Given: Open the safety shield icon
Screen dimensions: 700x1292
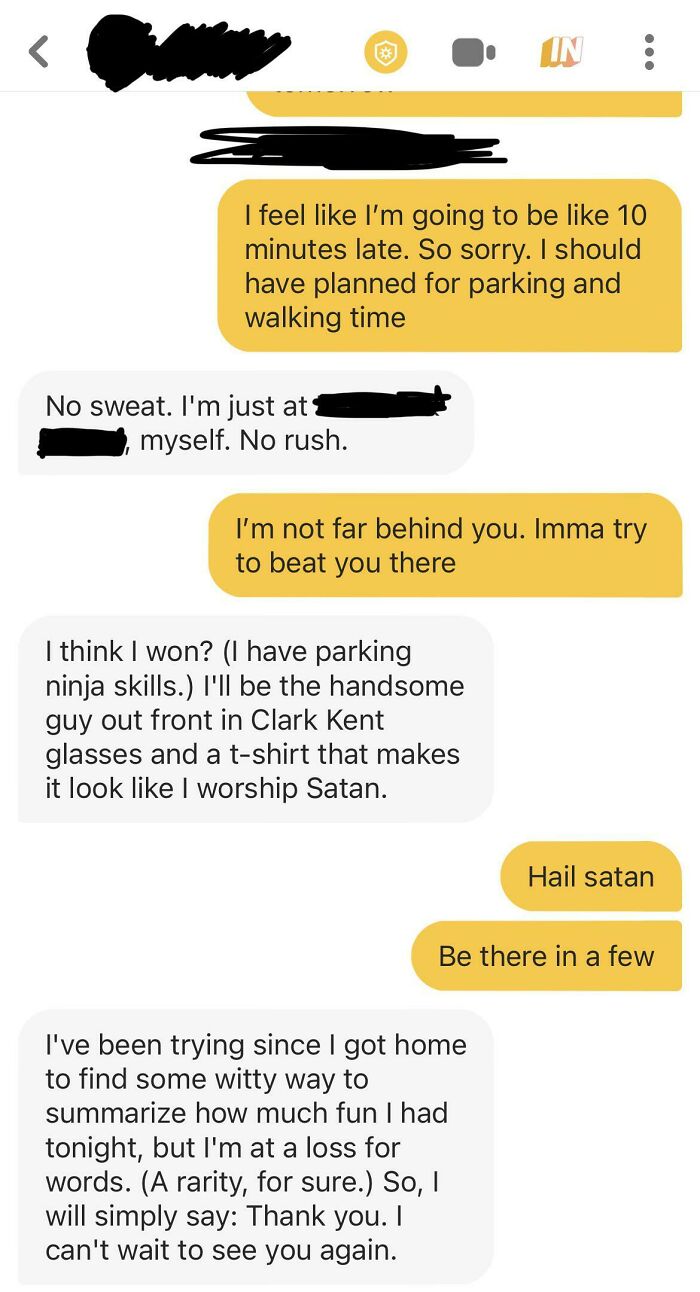Looking at the screenshot, I should pos(385,52).
